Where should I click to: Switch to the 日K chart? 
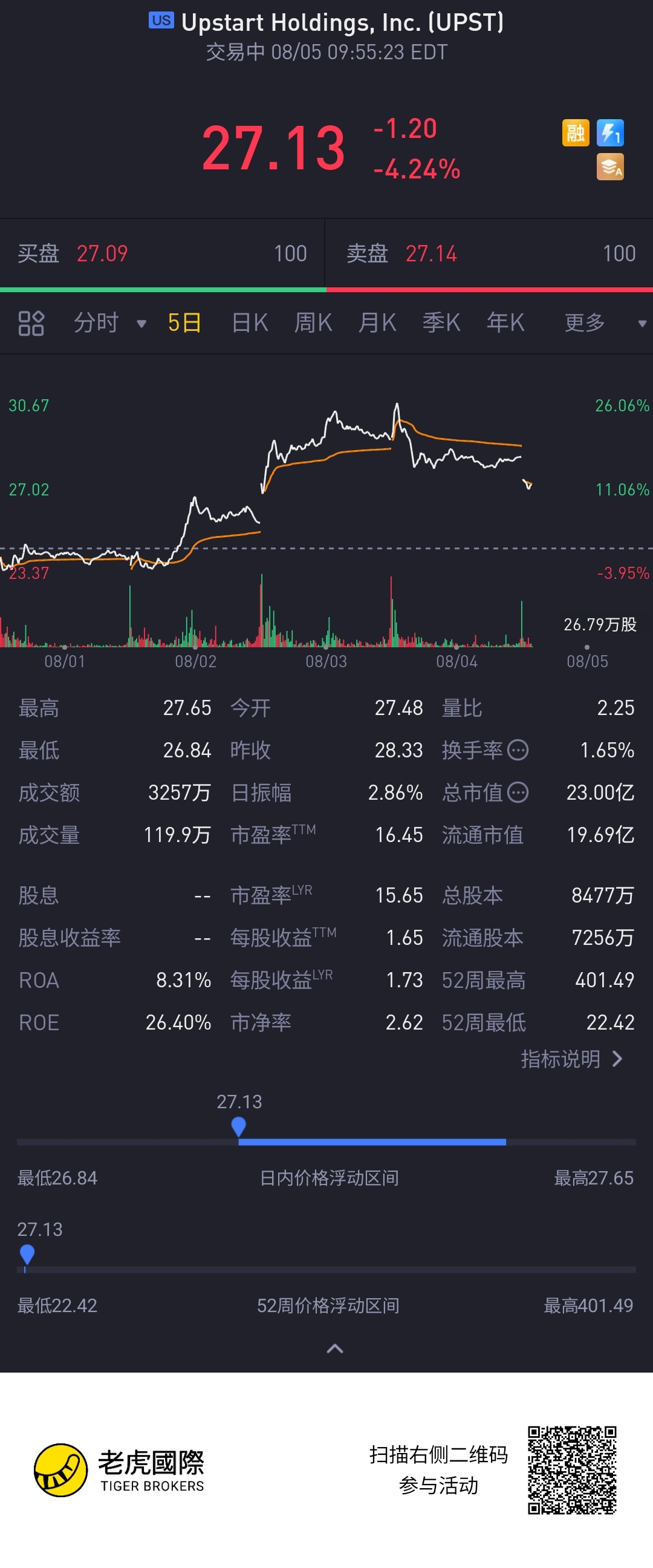250,323
